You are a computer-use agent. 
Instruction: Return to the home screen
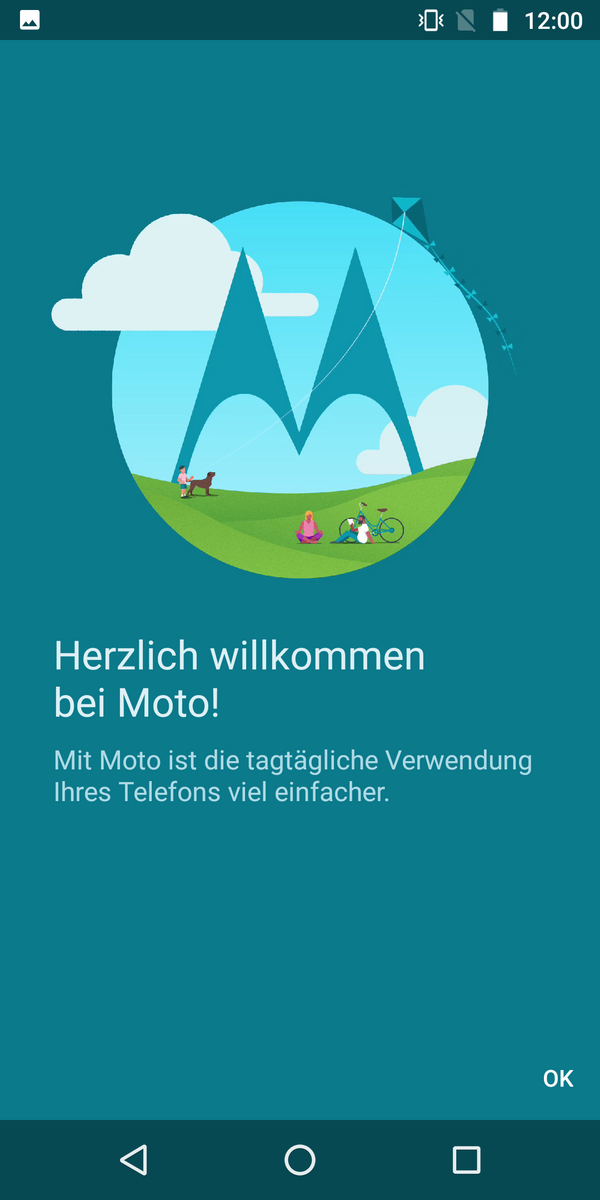(300, 1159)
